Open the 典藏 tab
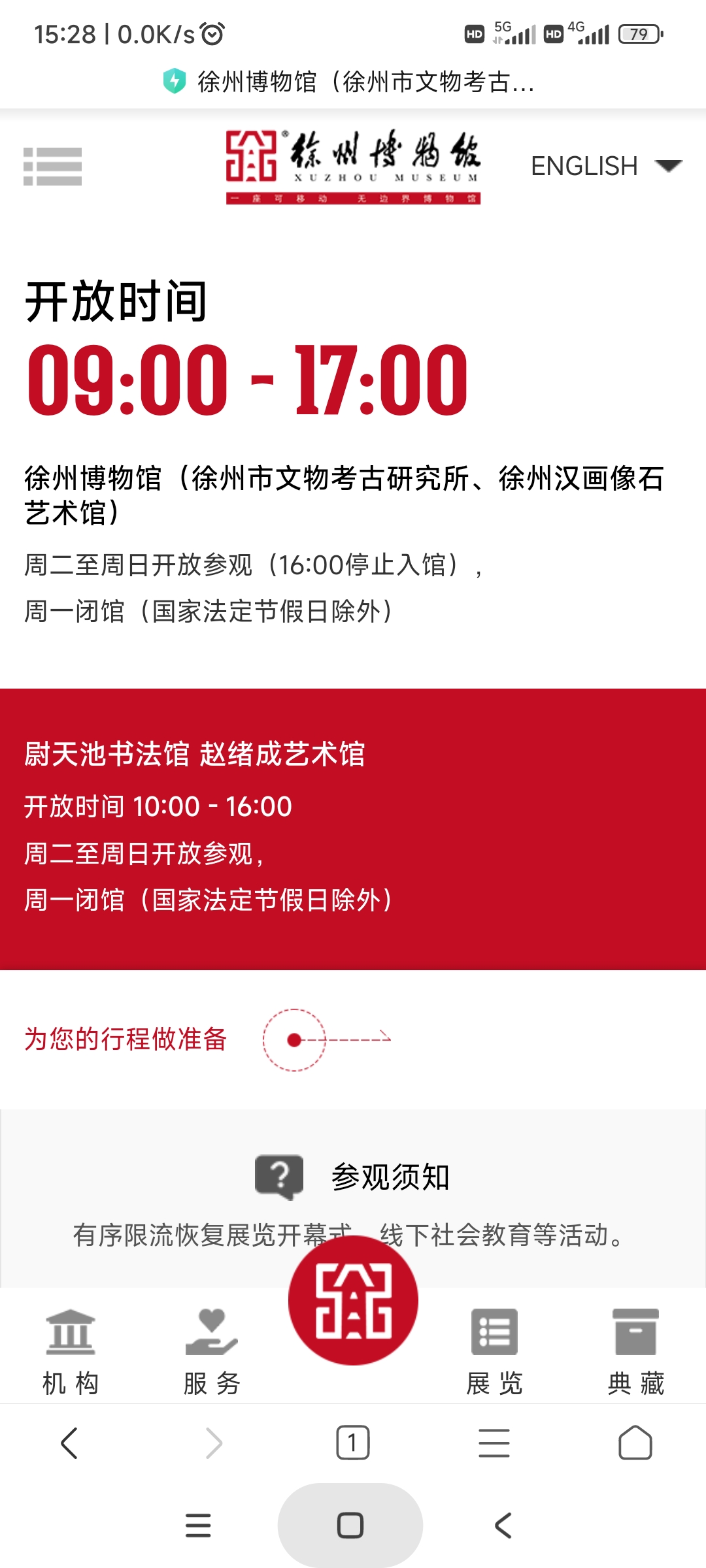Screen dimensions: 706x1568 (635, 1352)
